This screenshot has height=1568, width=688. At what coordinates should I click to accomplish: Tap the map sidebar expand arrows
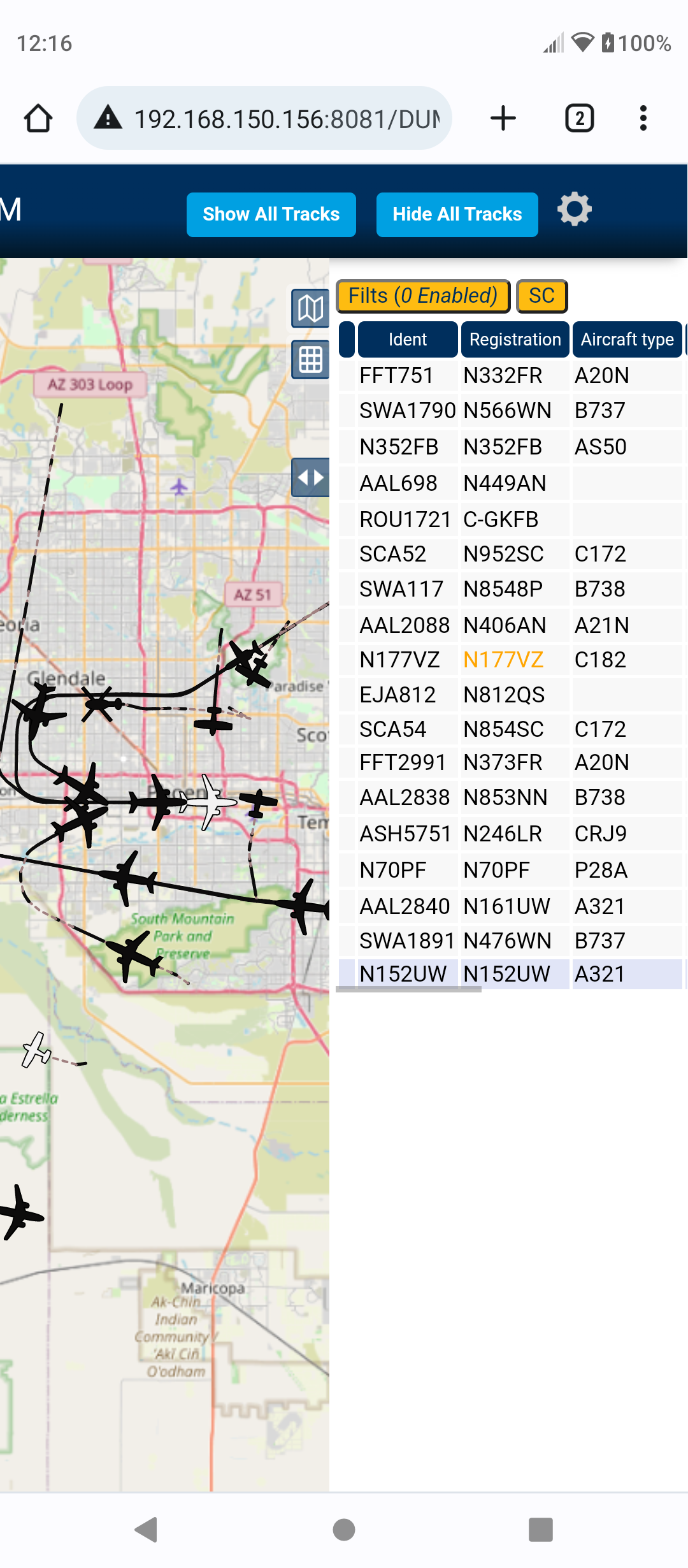310,477
